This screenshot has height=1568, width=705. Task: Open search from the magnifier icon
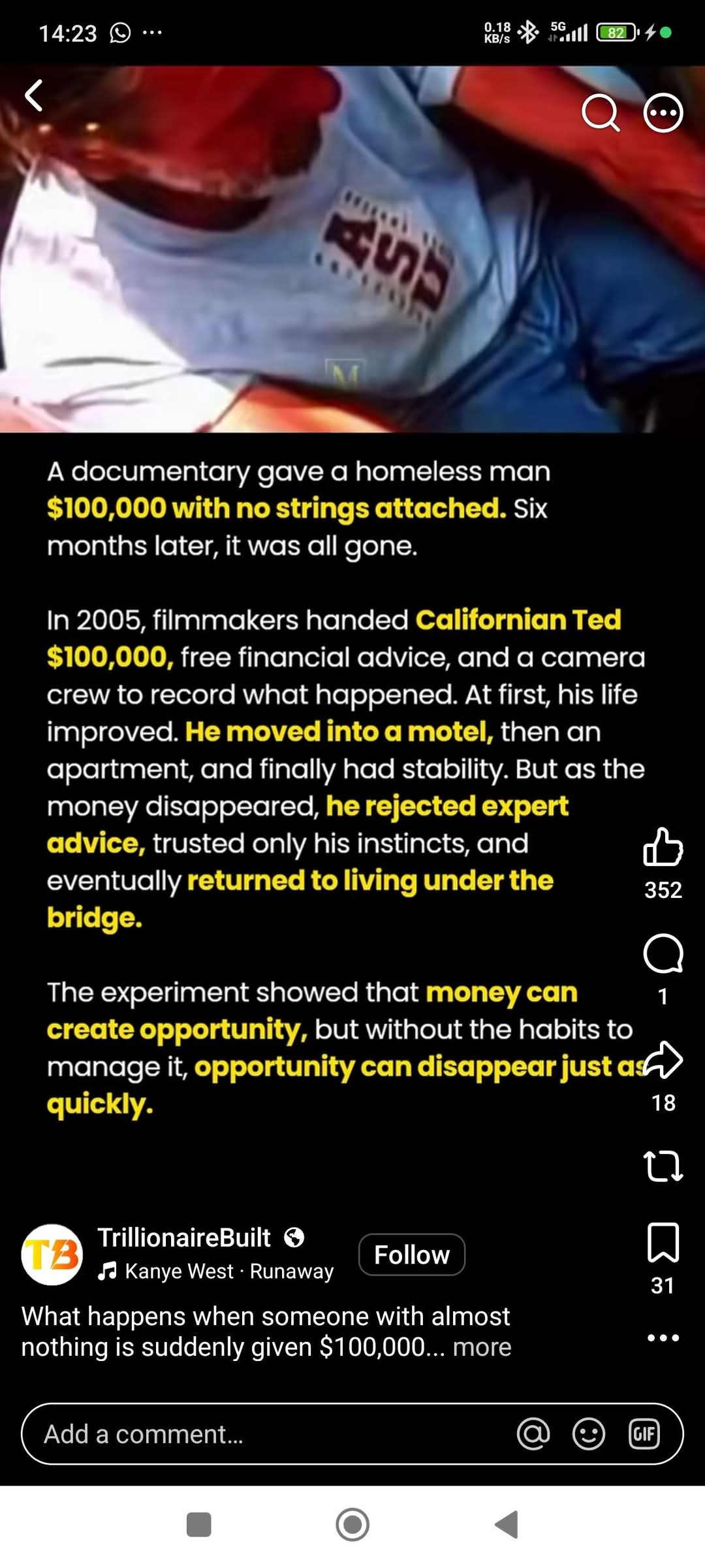coord(600,113)
